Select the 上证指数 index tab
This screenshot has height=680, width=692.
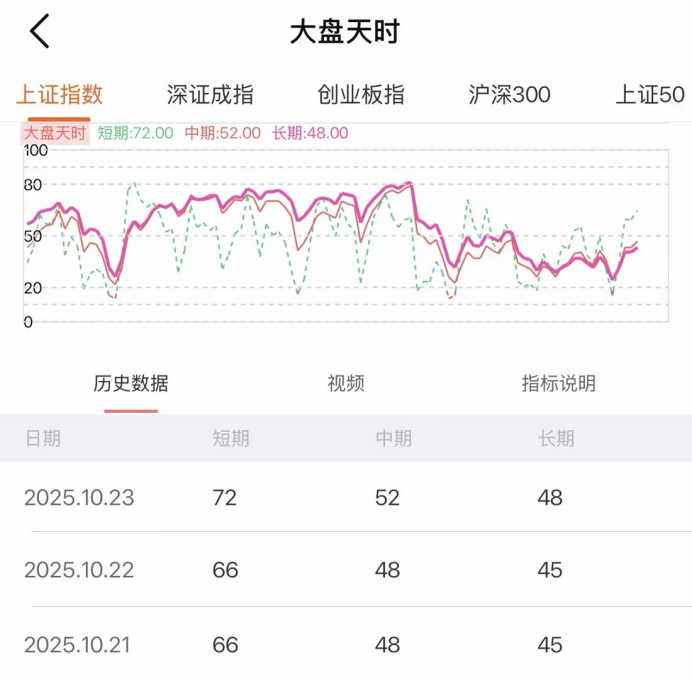59,95
